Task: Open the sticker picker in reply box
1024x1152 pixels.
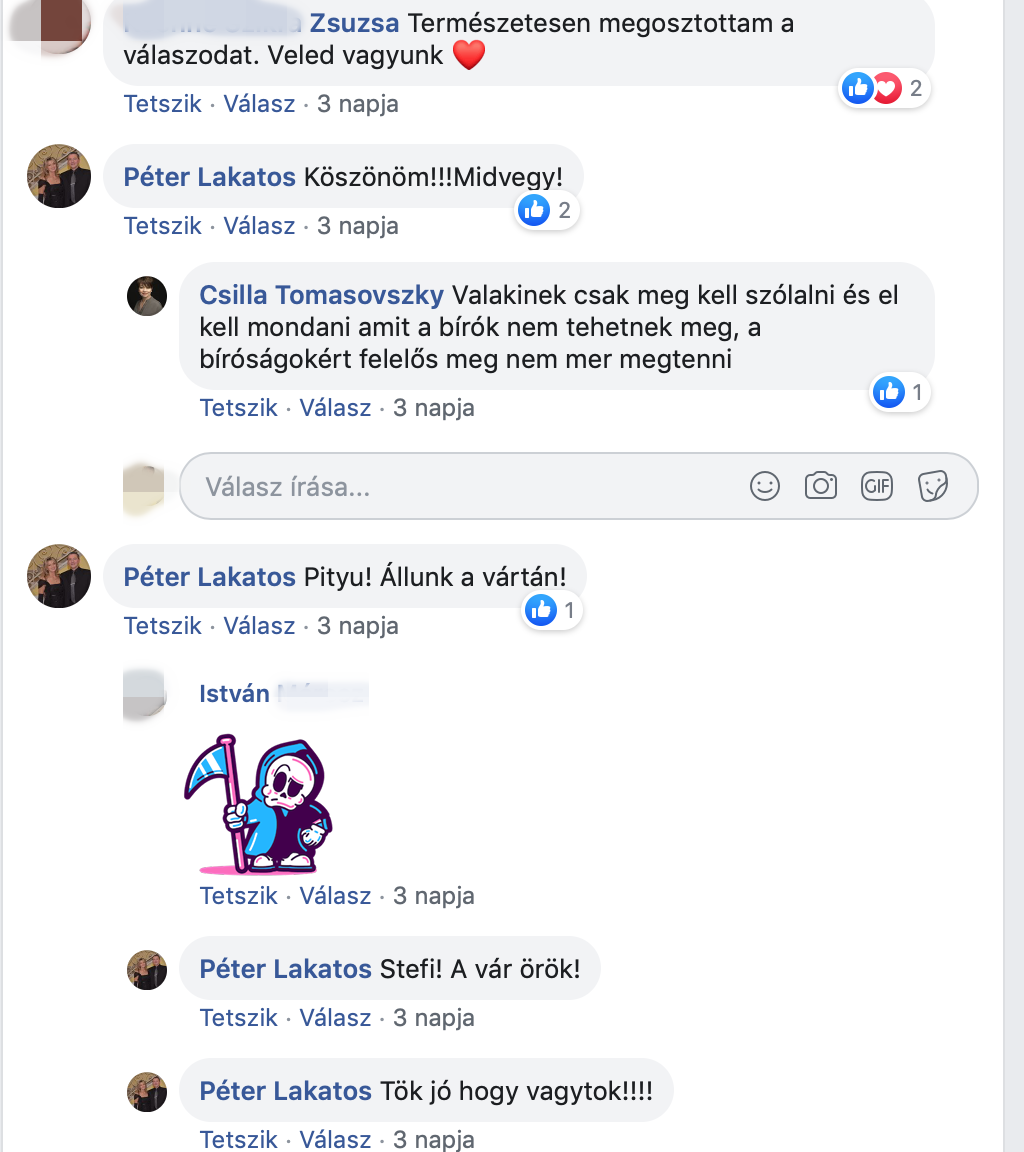Action: [932, 486]
